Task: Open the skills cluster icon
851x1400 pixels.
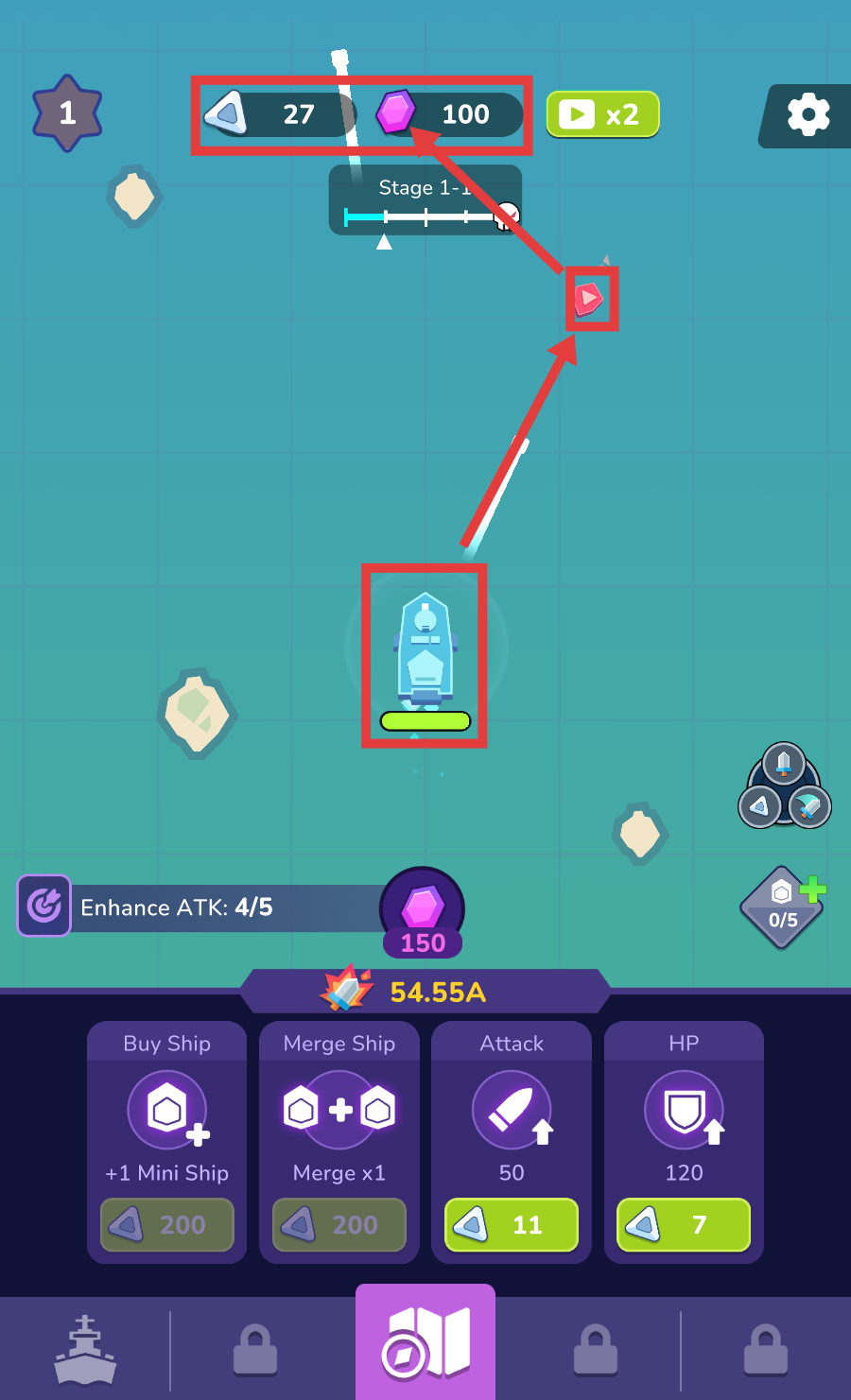Action: 784,787
